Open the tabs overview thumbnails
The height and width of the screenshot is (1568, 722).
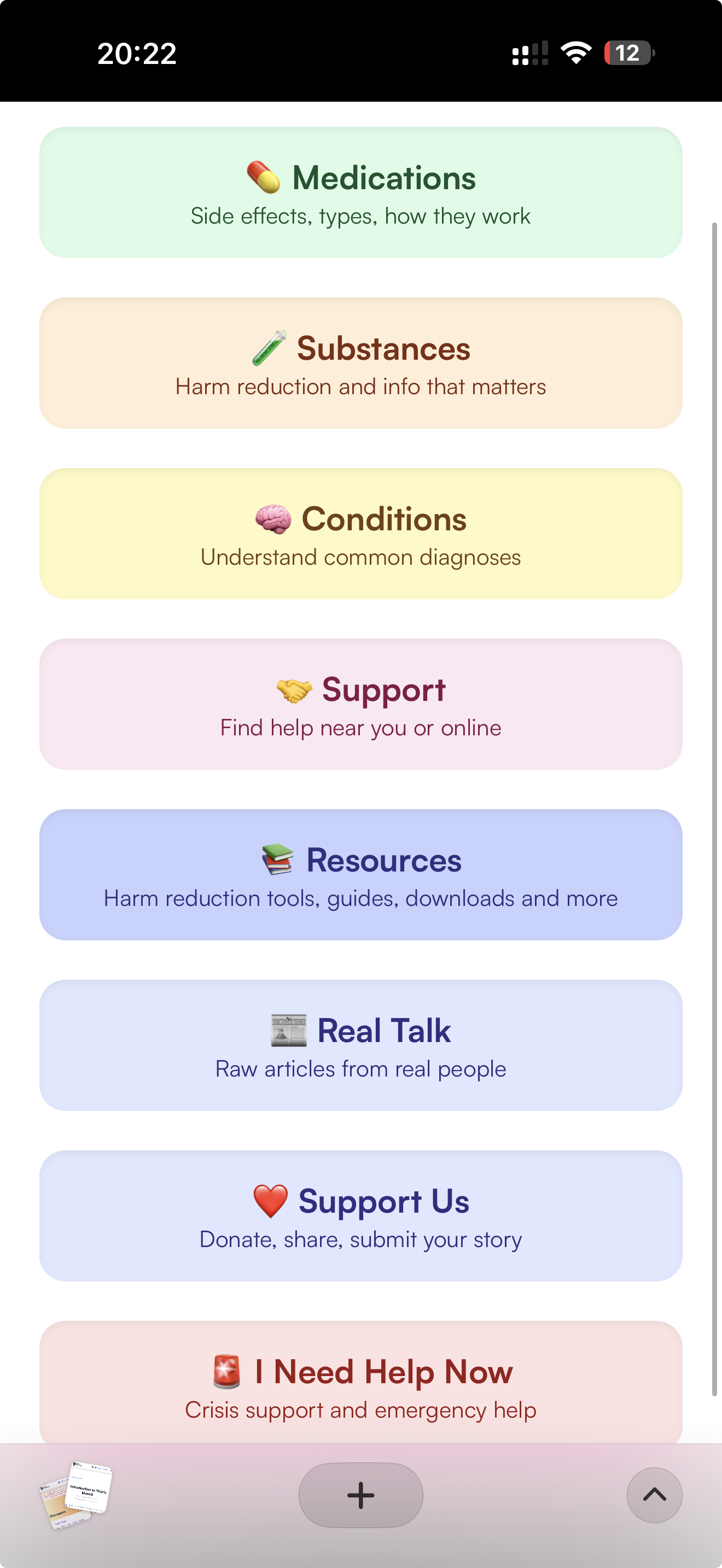77,1495
